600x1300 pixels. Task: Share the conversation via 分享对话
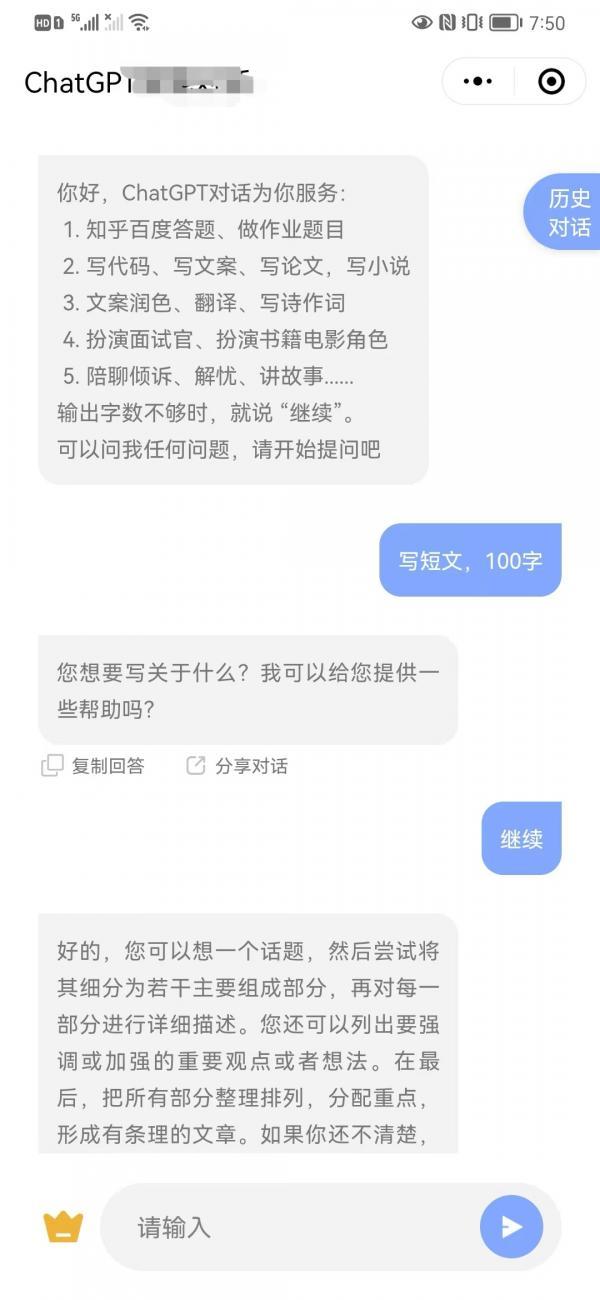tap(237, 766)
